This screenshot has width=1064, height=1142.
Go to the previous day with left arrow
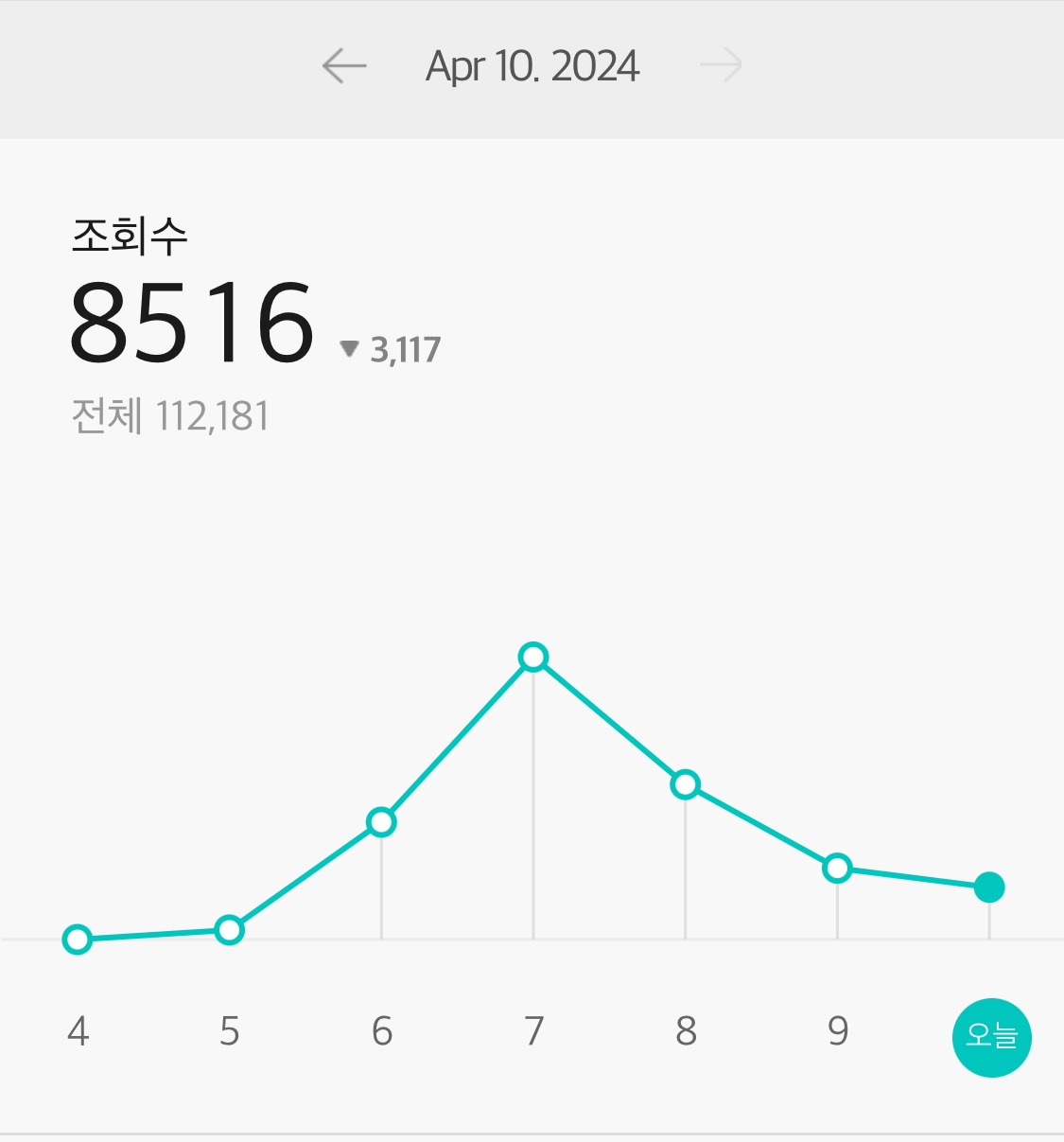point(344,66)
